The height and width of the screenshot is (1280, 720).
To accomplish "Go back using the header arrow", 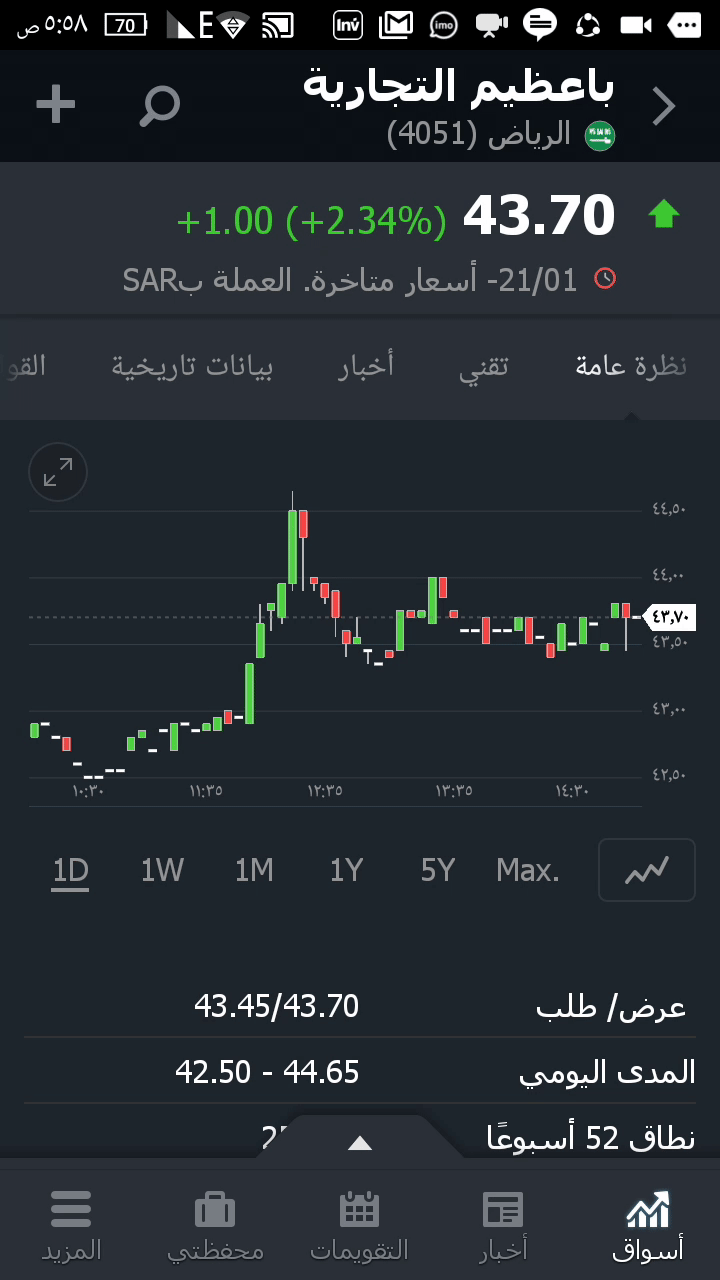I will click(x=664, y=106).
